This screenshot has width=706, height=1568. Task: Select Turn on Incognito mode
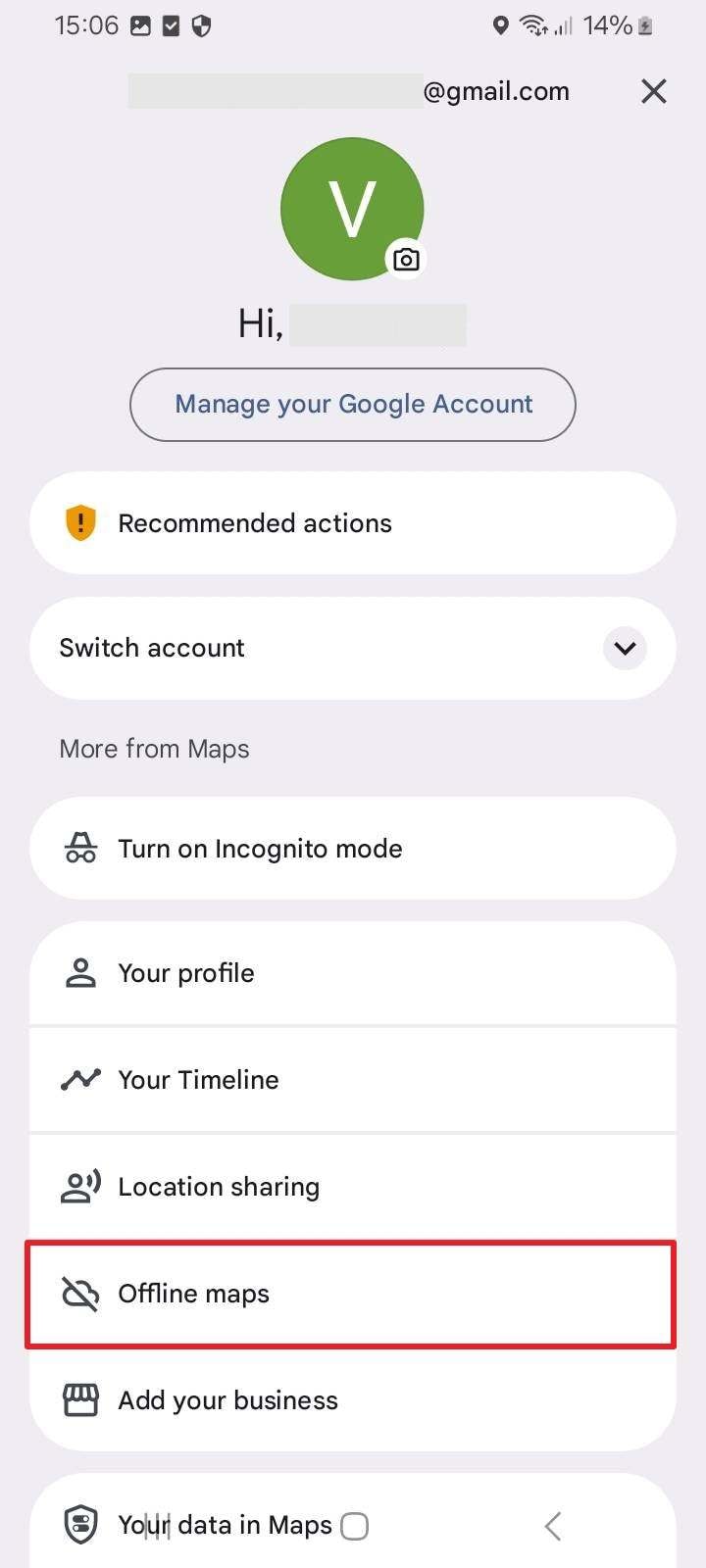point(260,848)
